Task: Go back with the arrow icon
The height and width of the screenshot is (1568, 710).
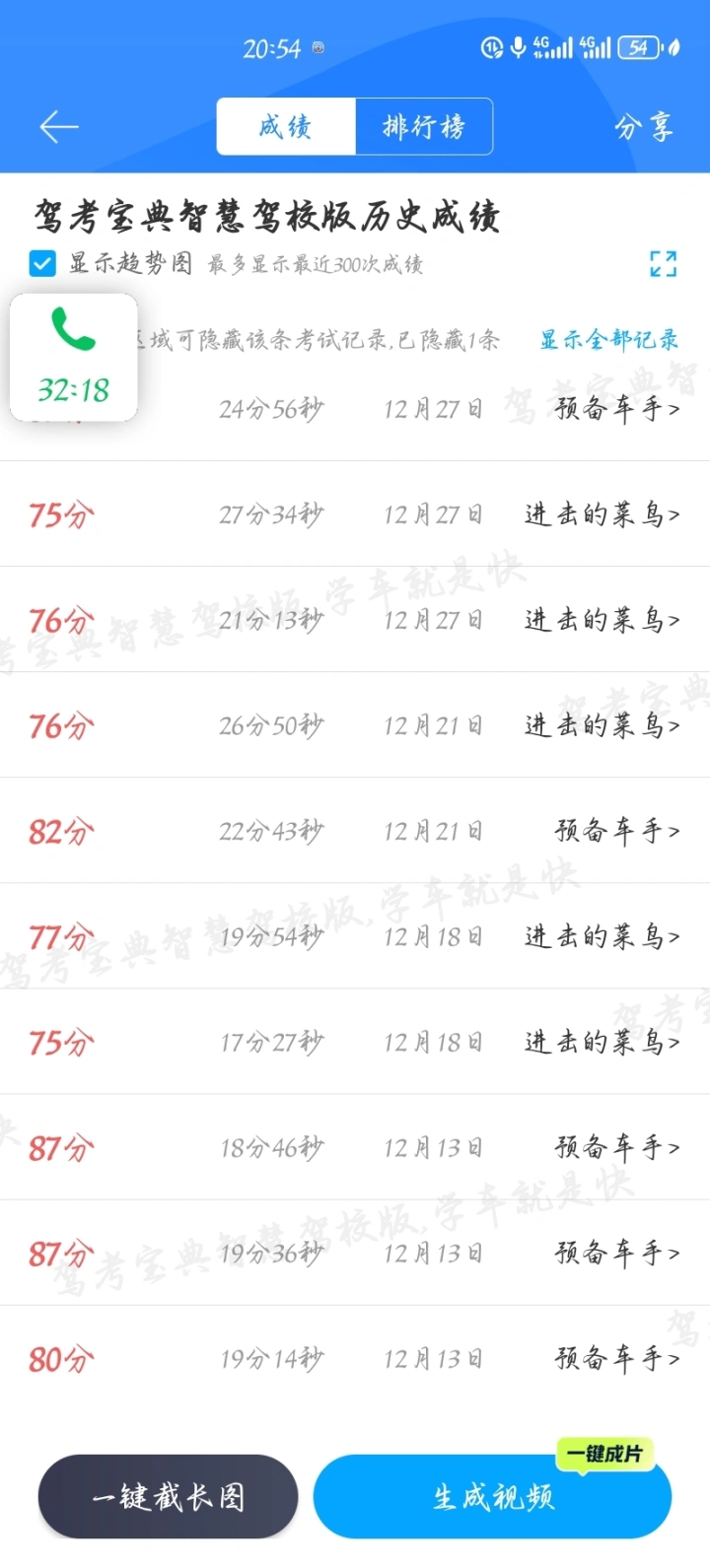Action: (58, 127)
